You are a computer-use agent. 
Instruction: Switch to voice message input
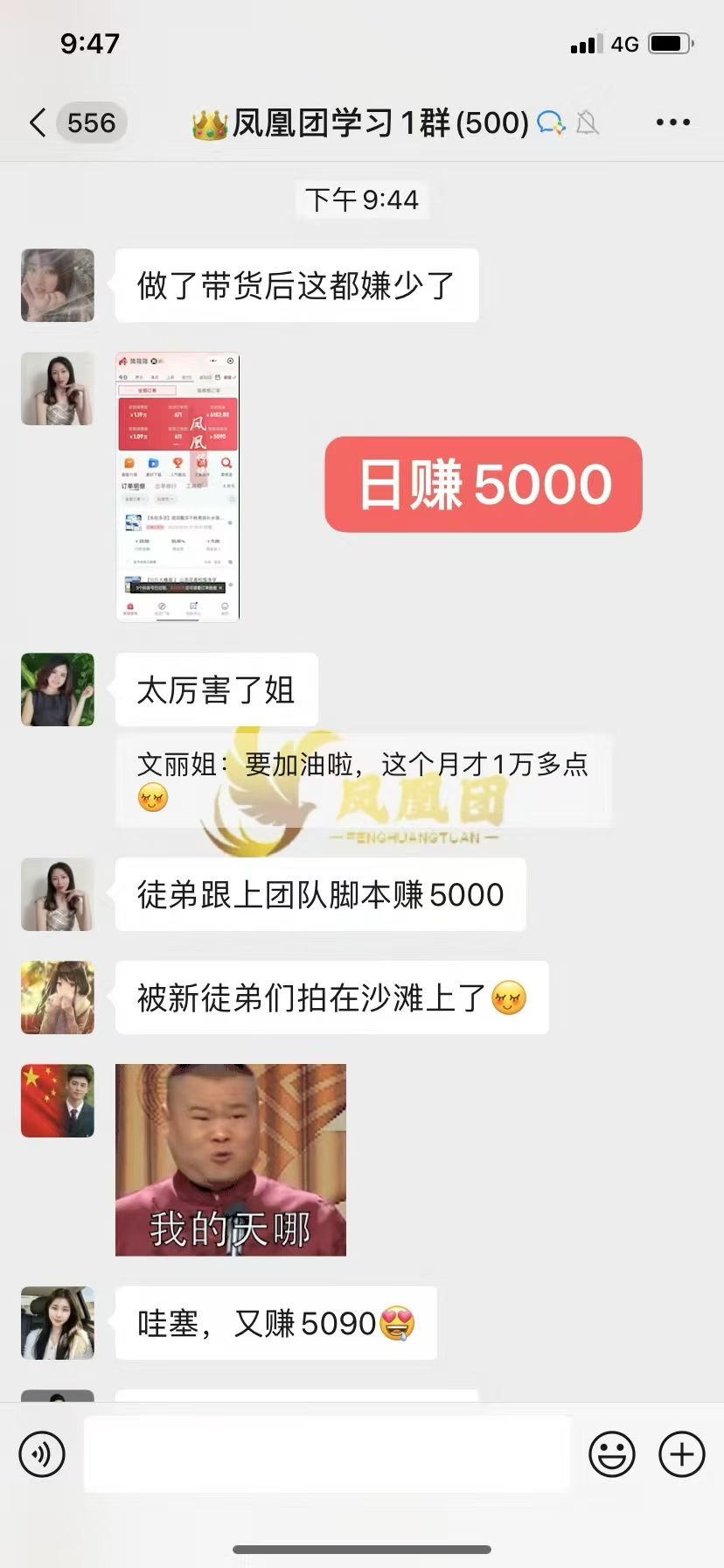point(42,1454)
